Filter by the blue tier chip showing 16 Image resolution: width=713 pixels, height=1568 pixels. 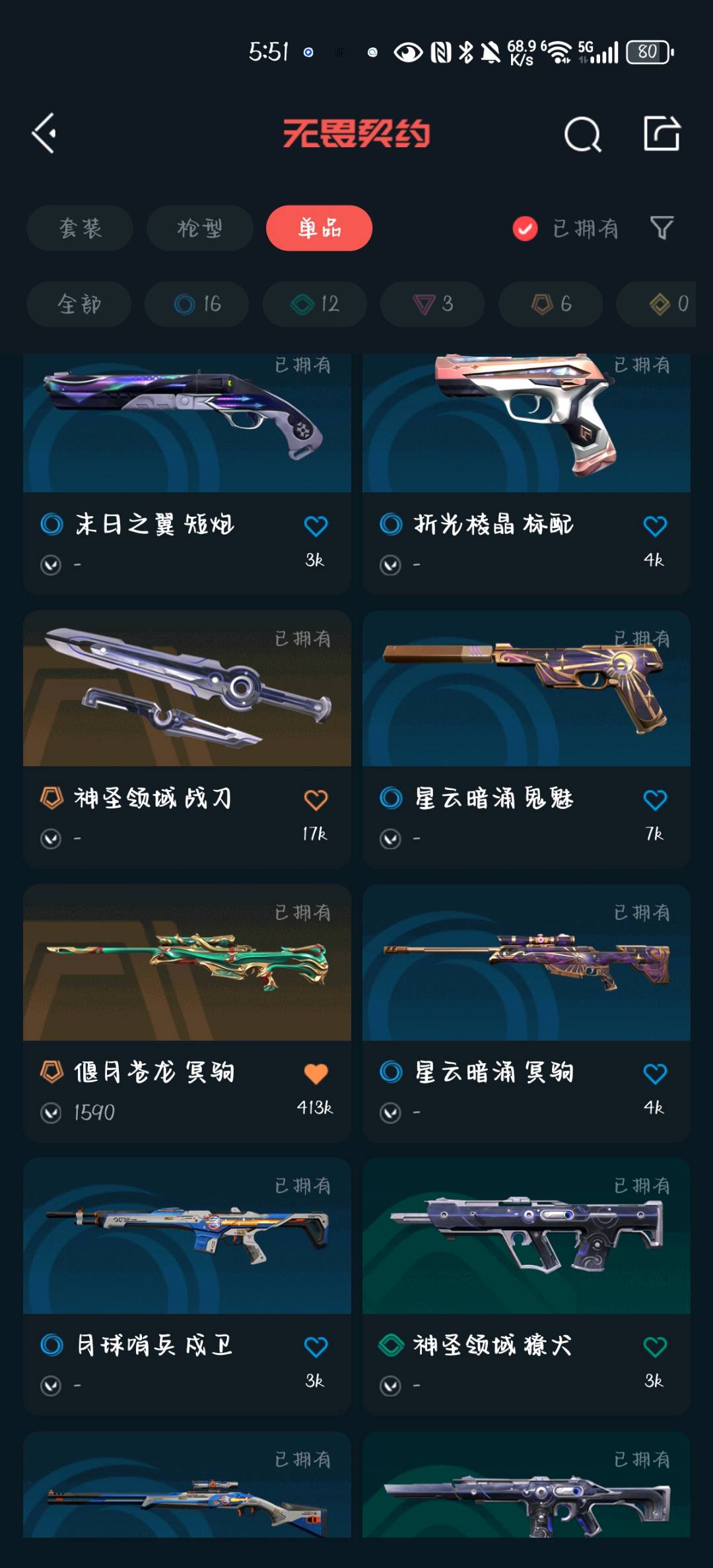click(197, 304)
